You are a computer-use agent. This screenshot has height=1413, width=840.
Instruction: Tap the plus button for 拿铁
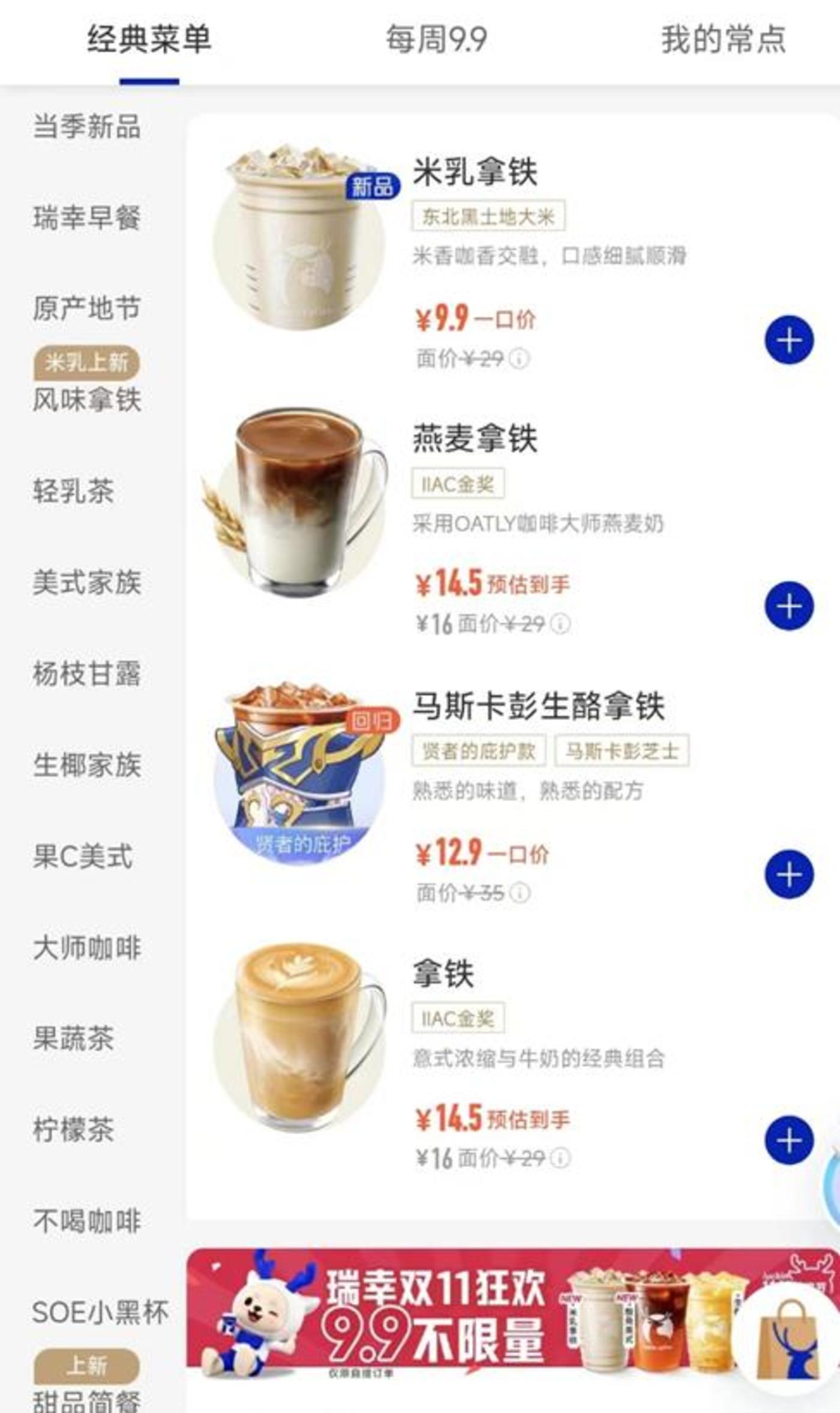coord(788,1140)
